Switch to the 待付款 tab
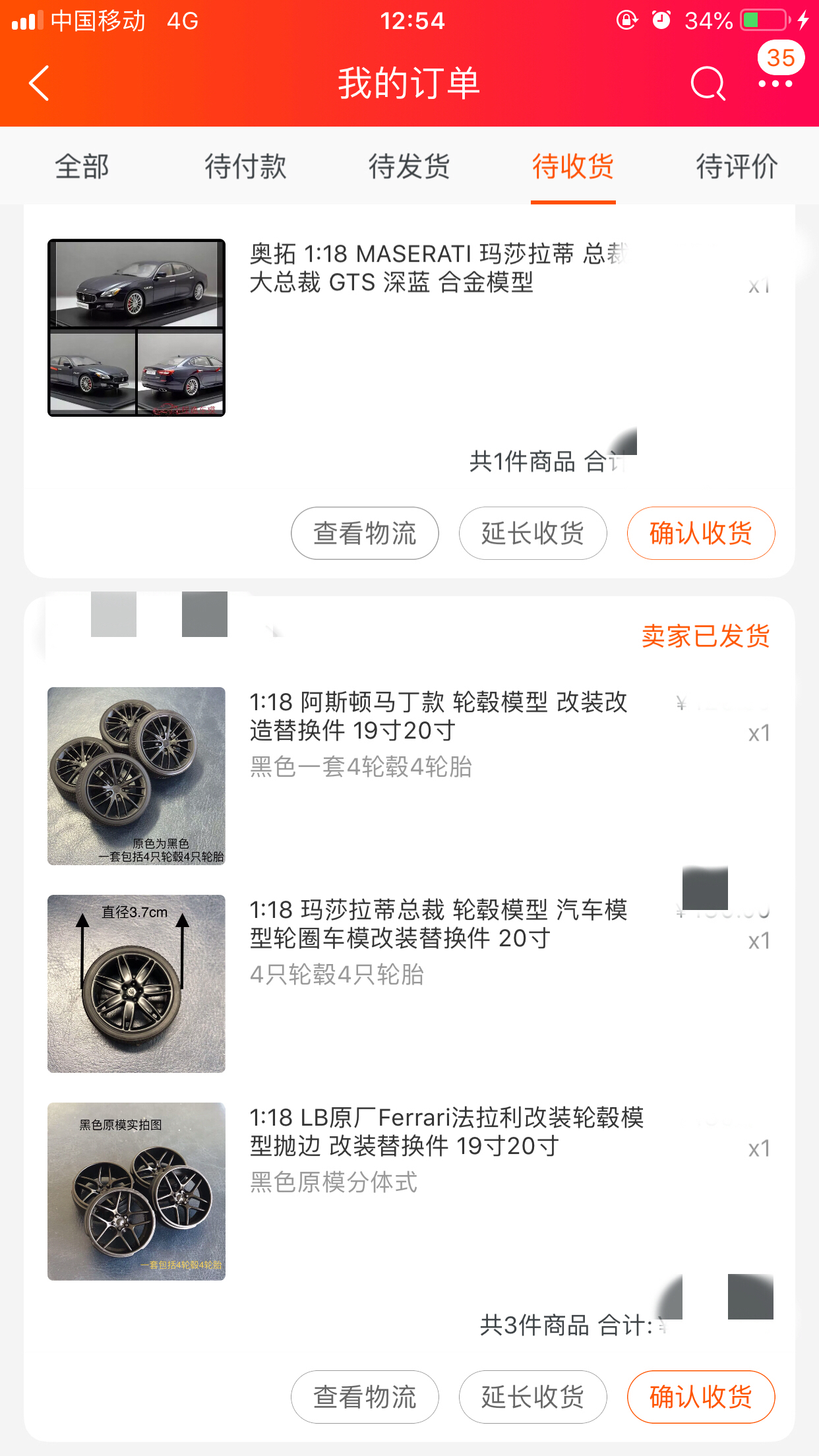 tap(245, 166)
